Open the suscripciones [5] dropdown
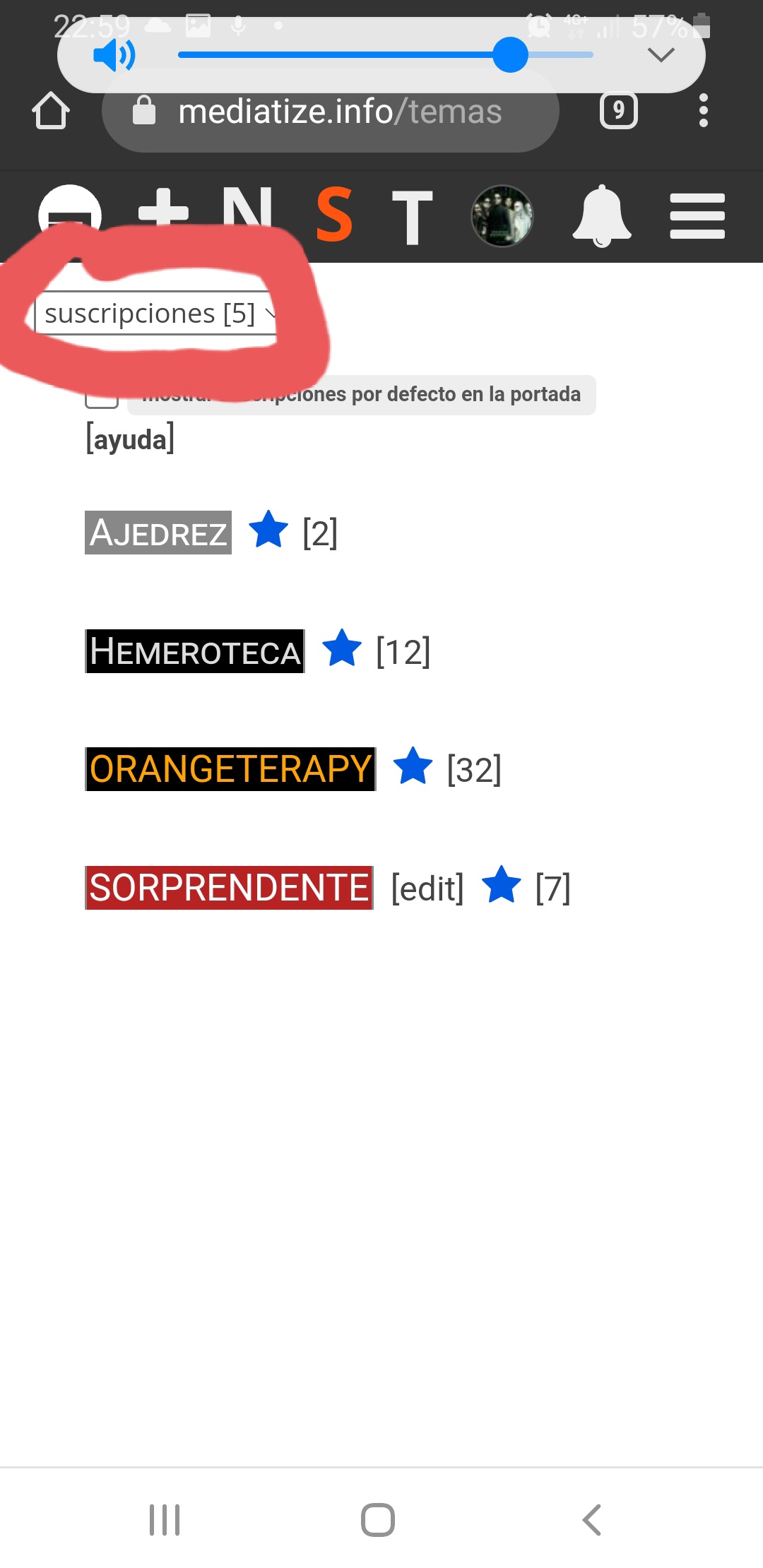763x1568 pixels. (156, 313)
